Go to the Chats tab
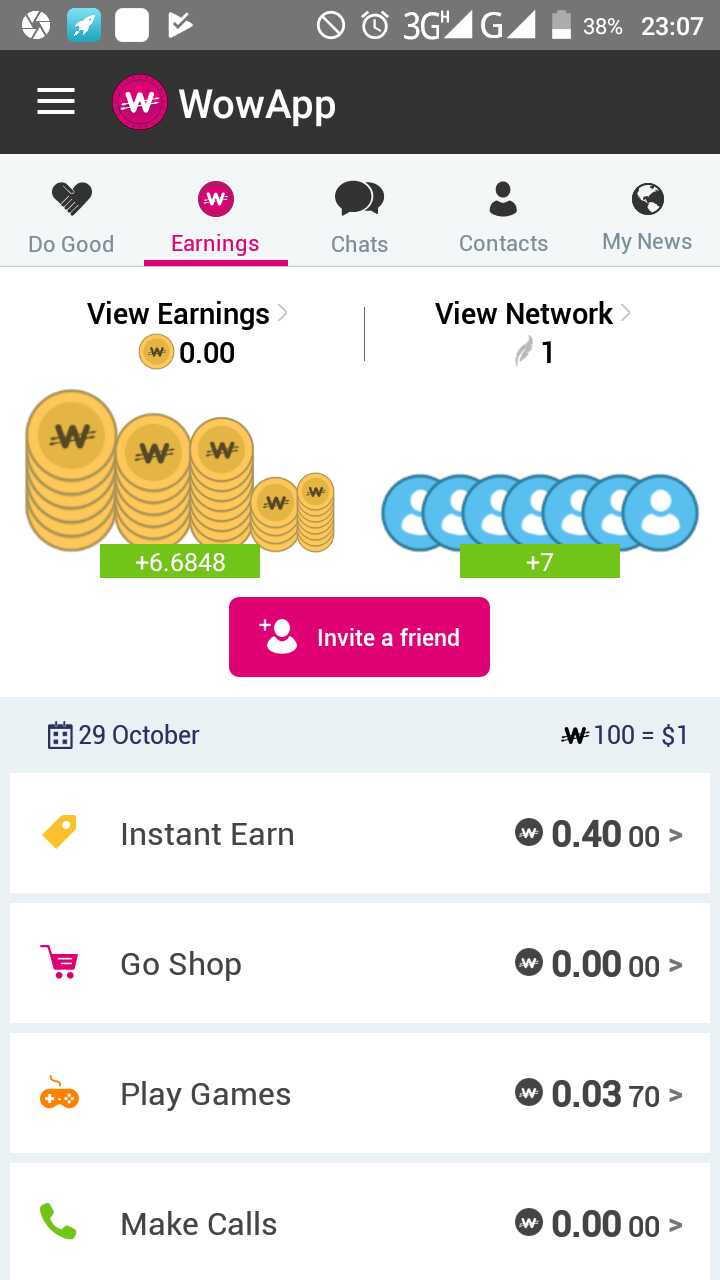 click(x=360, y=217)
